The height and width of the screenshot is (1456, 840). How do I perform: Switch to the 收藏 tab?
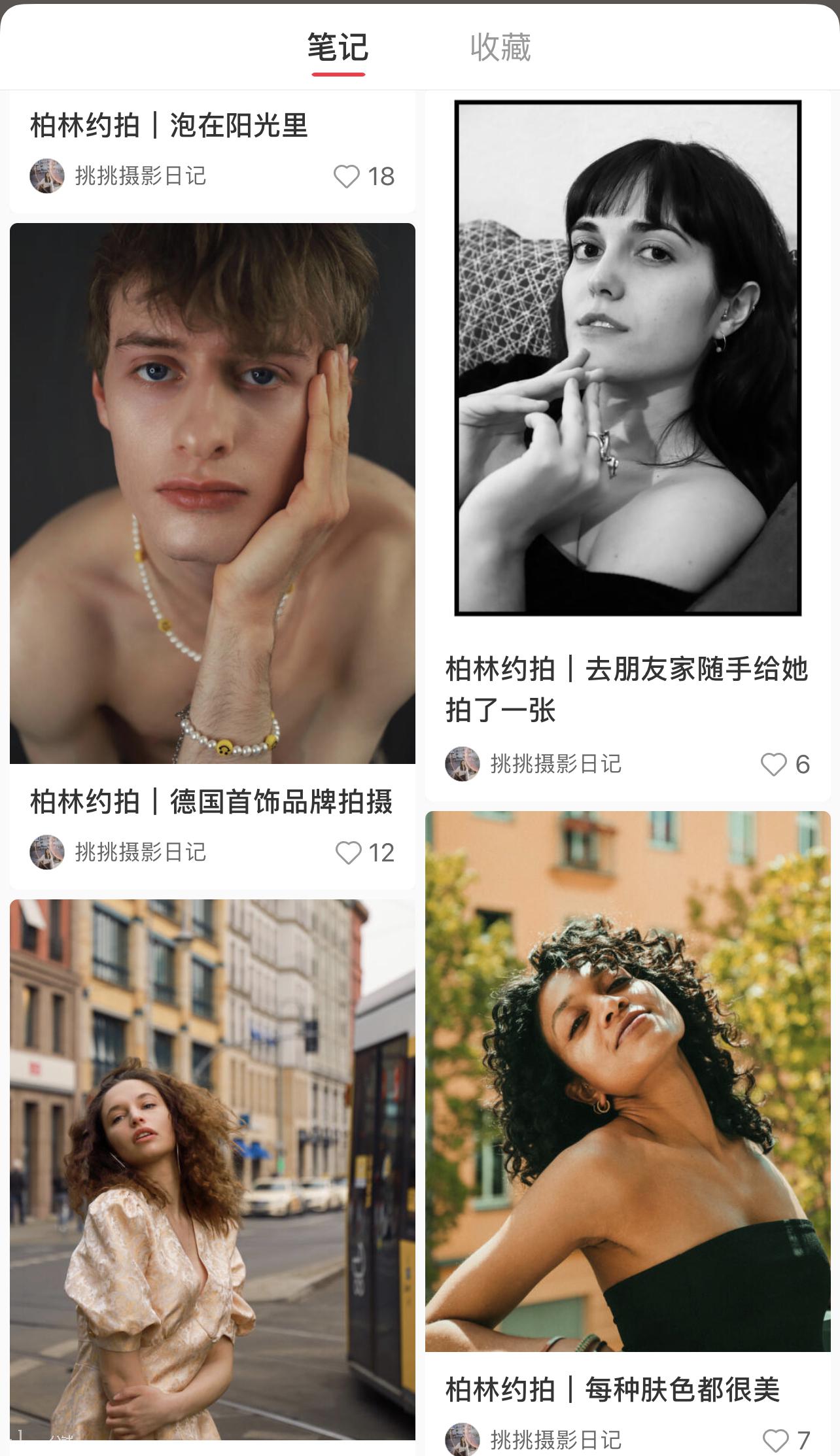pyautogui.click(x=500, y=48)
